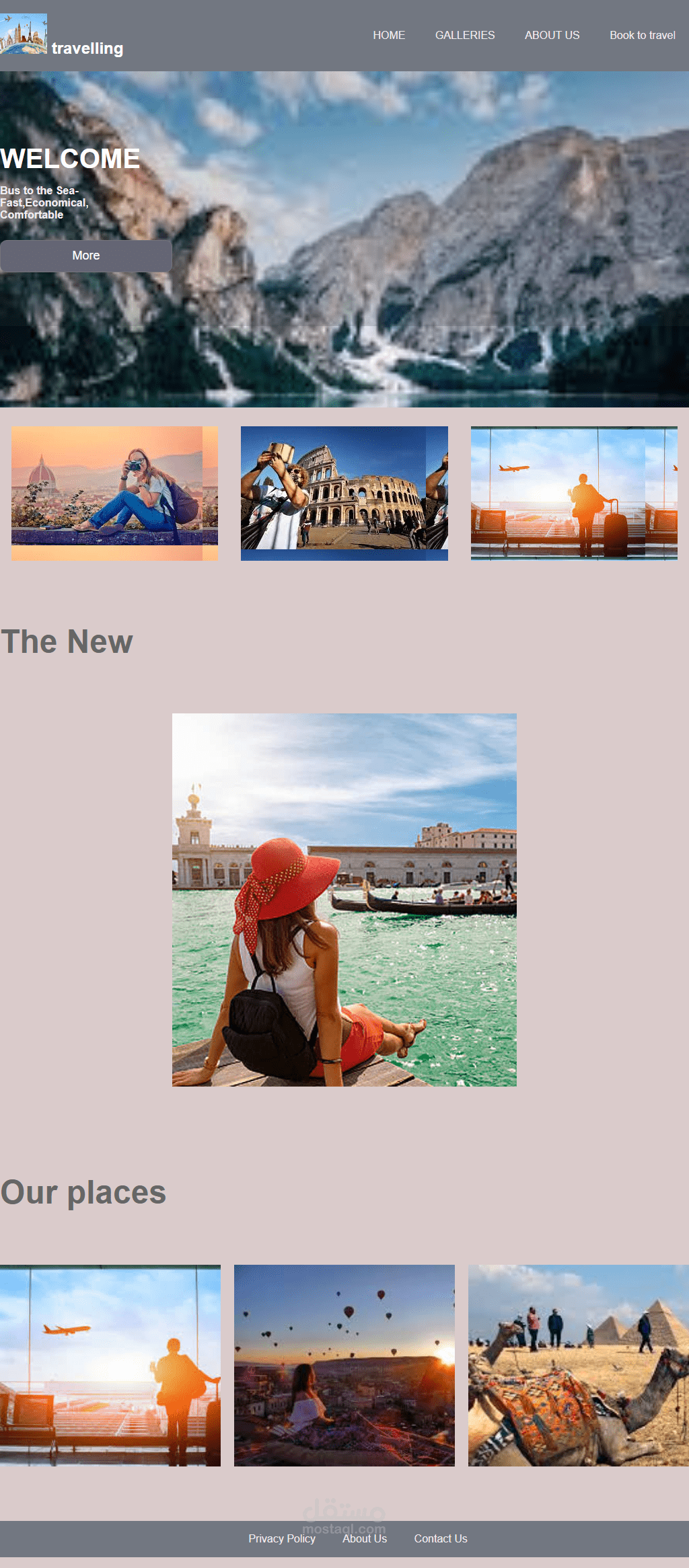Select Book to travel link
Screen dimensions: 689x1568
pos(643,35)
